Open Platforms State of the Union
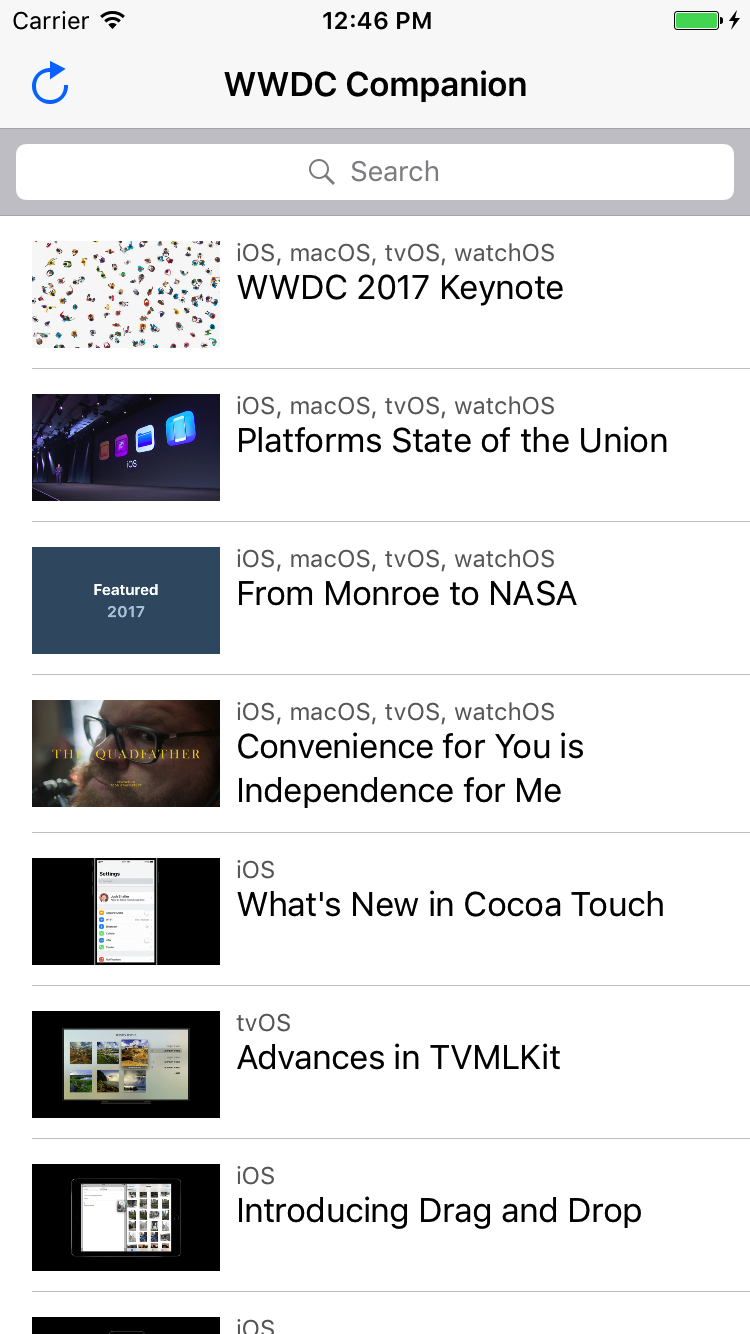Image resolution: width=750 pixels, height=1334 pixels. [x=452, y=441]
